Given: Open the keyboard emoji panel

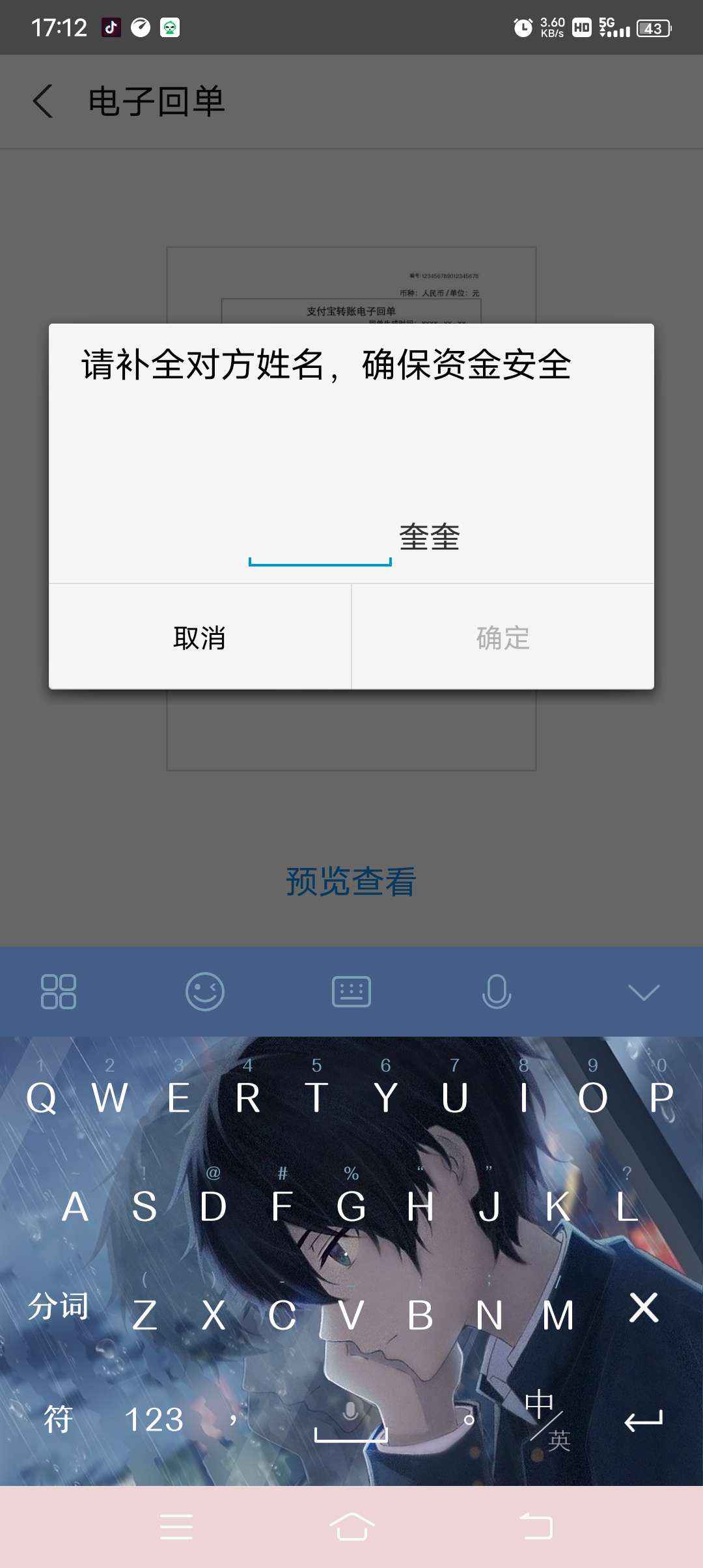Looking at the screenshot, I should pyautogui.click(x=205, y=992).
